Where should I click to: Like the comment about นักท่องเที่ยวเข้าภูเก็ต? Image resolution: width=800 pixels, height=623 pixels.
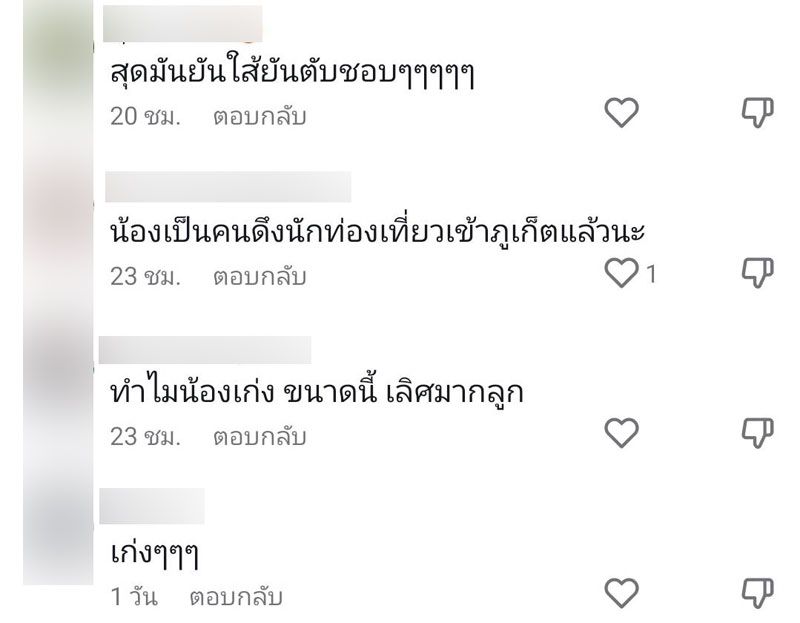tap(622, 273)
